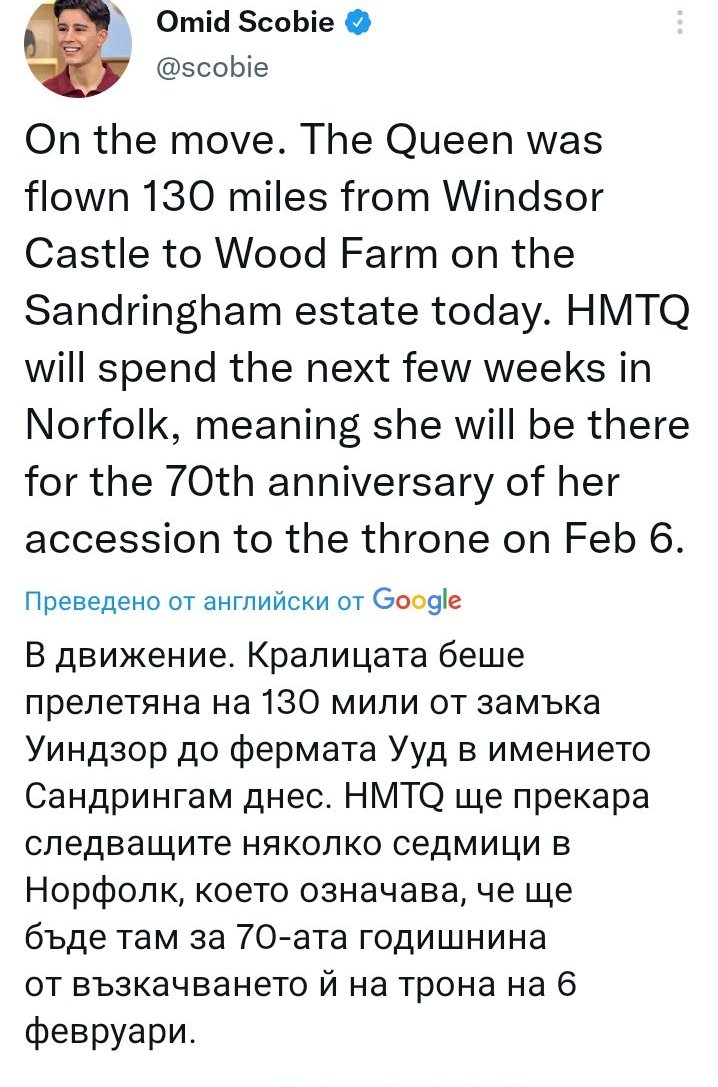Image resolution: width=718 pixels, height=1087 pixels.
Task: Open the tweet overflow menu
Action: point(680,22)
